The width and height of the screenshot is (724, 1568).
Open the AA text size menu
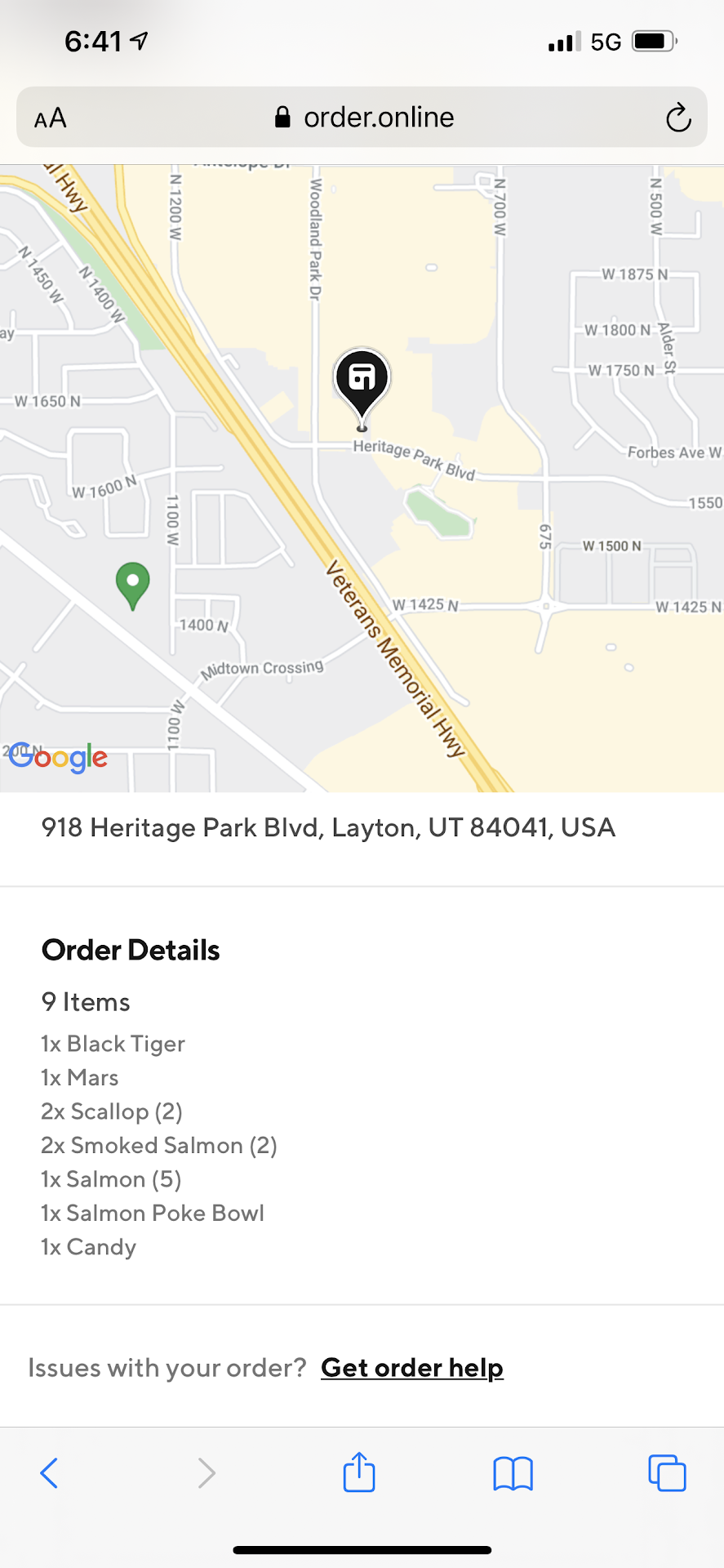pyautogui.click(x=51, y=118)
